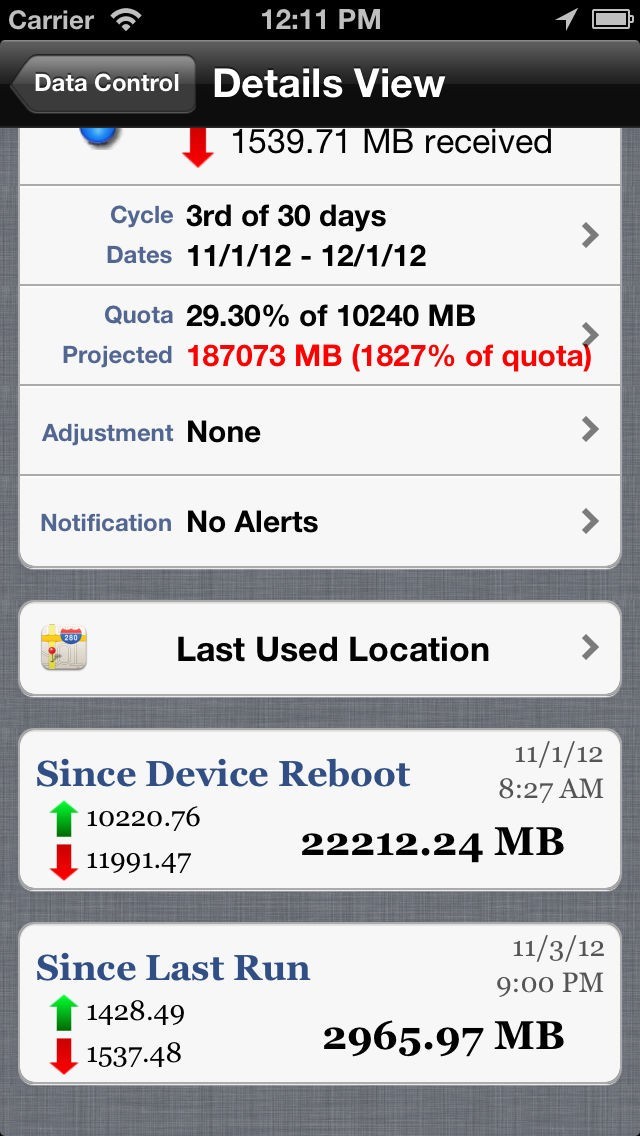
Task: Go back to Data Control
Action: 104,84
